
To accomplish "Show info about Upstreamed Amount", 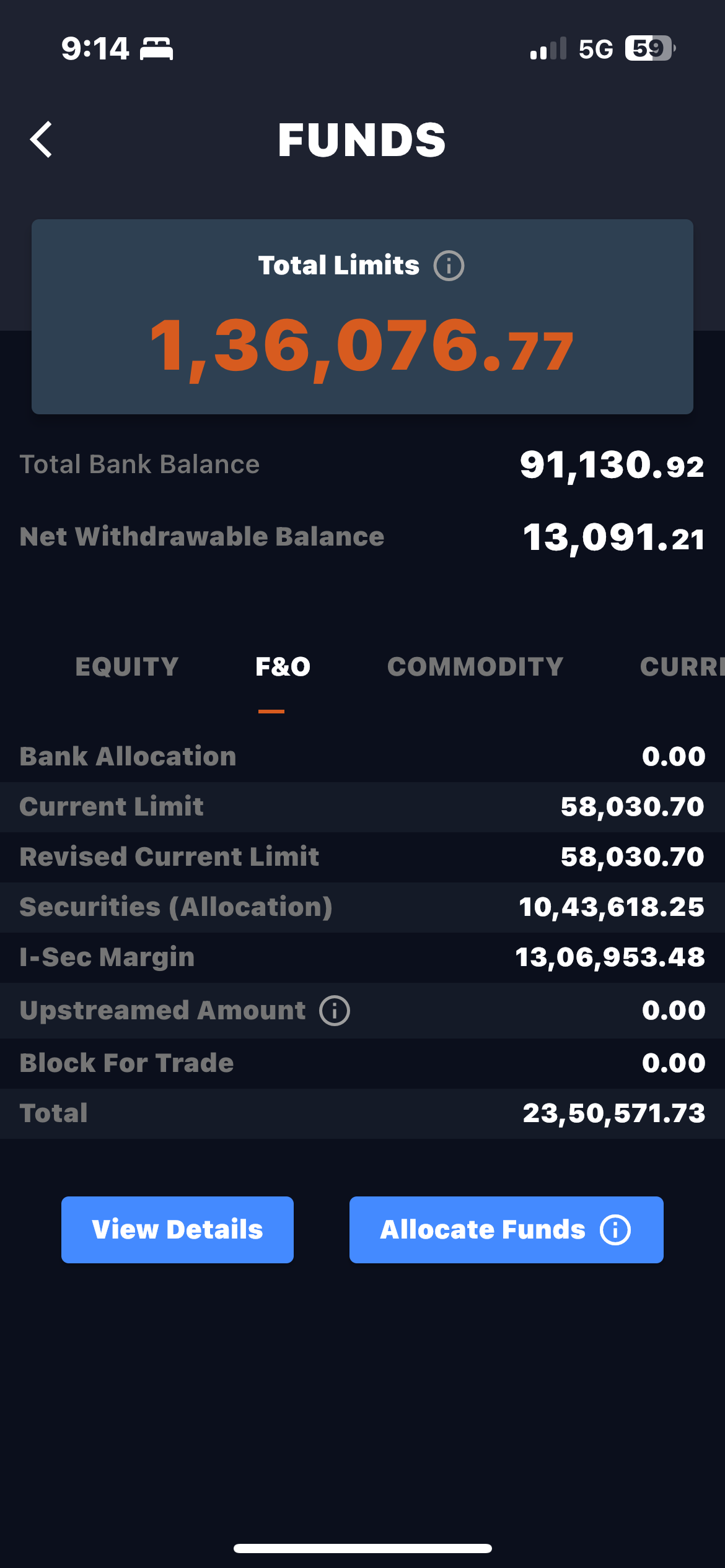I will pos(335,1011).
